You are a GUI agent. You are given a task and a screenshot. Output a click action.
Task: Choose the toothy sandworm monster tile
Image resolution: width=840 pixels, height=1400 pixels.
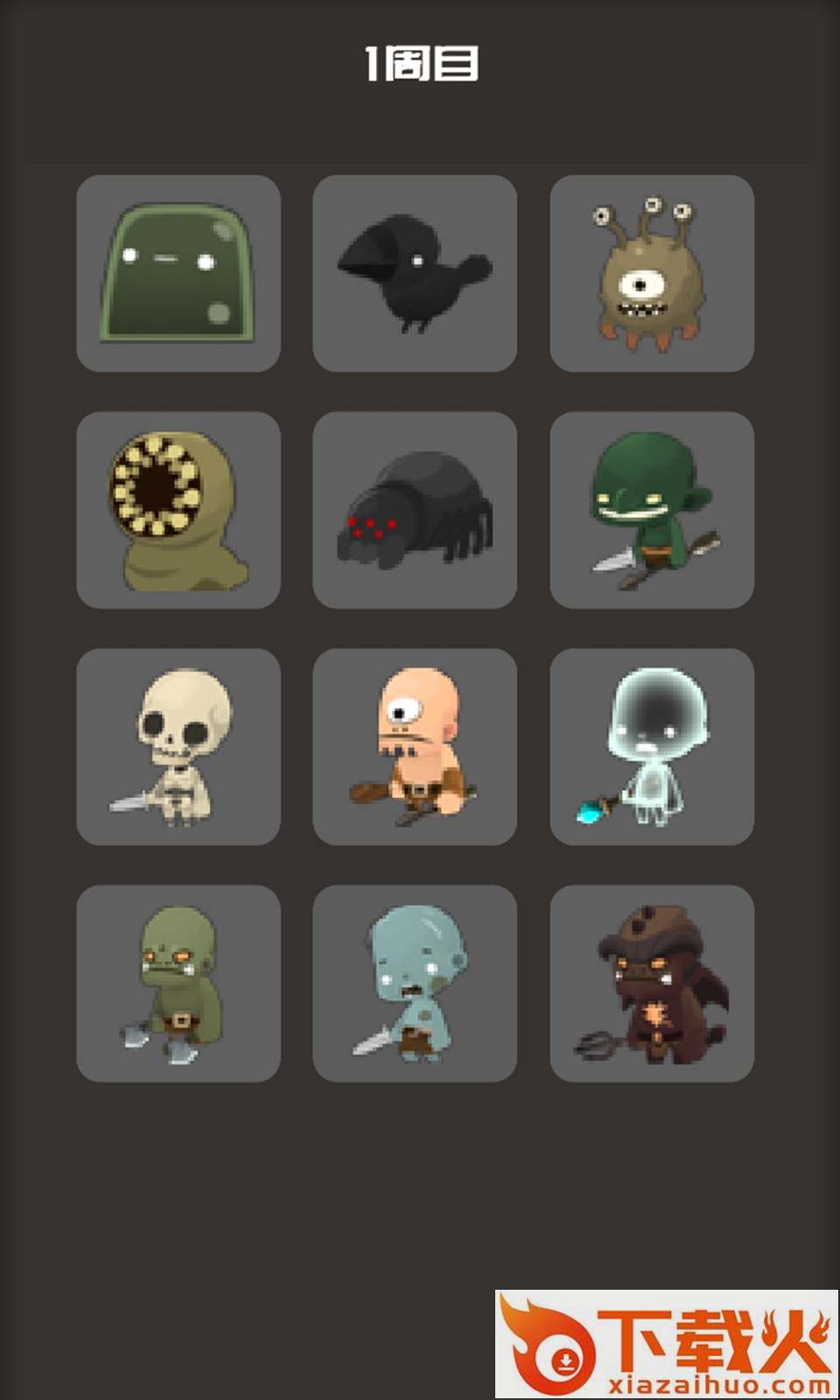coord(178,510)
